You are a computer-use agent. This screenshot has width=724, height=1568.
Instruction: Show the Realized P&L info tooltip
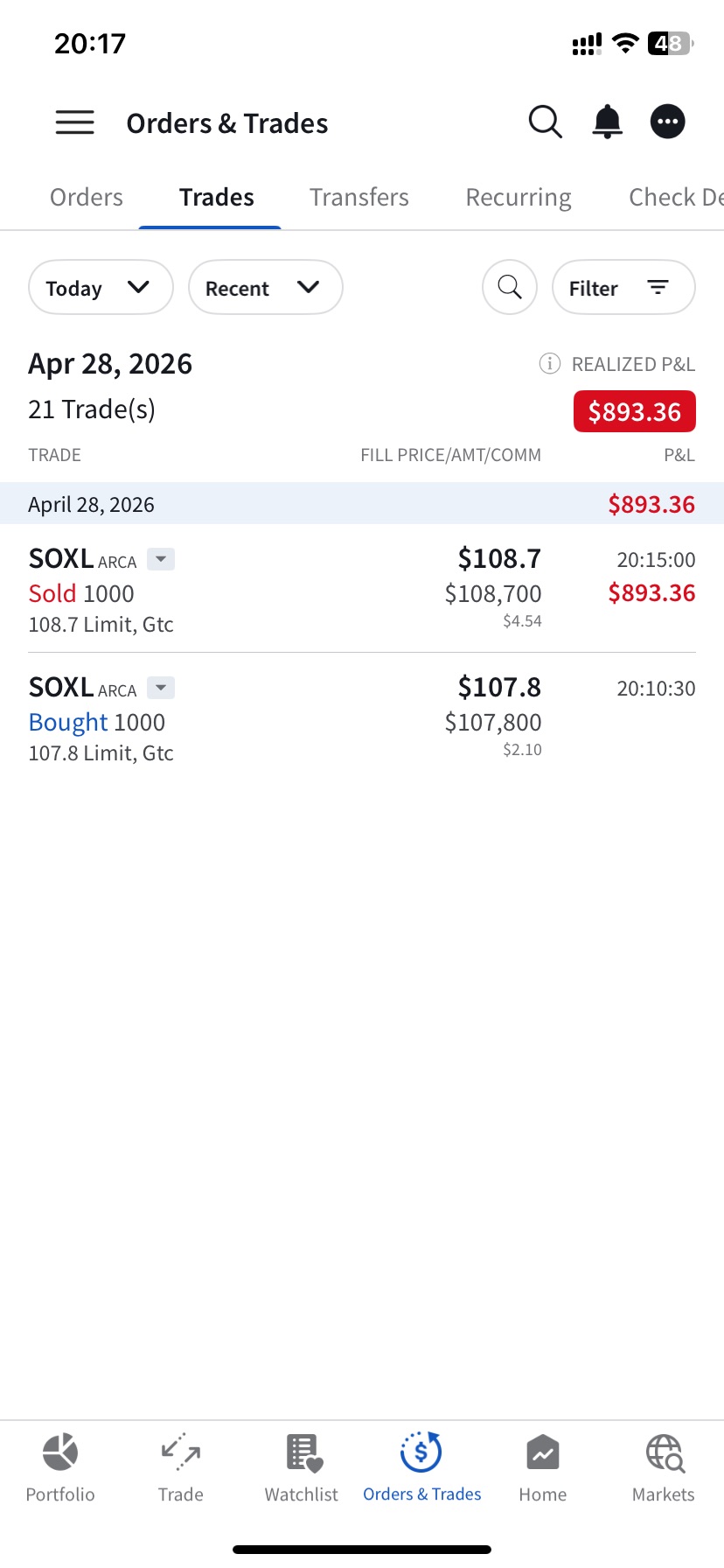tap(549, 364)
